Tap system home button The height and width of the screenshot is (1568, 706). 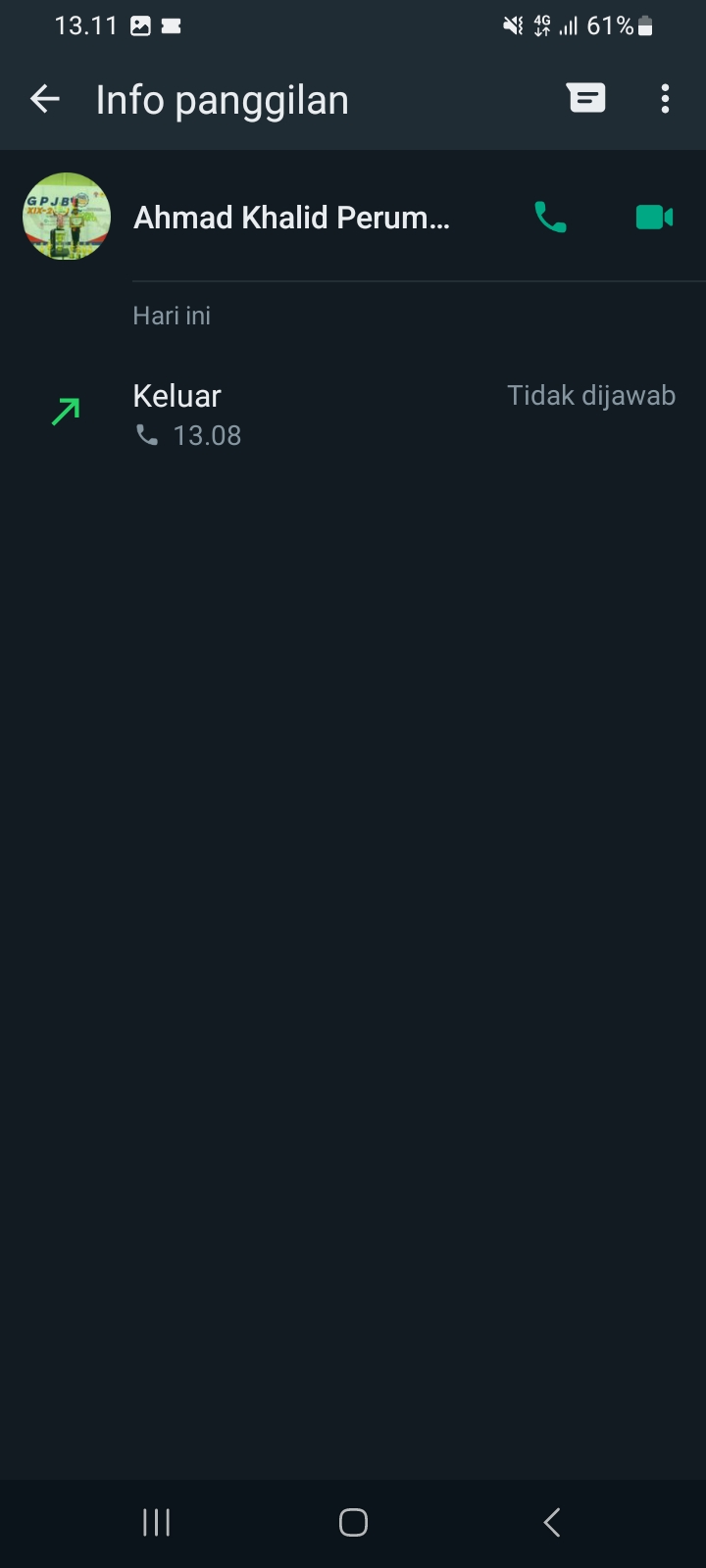(353, 1522)
